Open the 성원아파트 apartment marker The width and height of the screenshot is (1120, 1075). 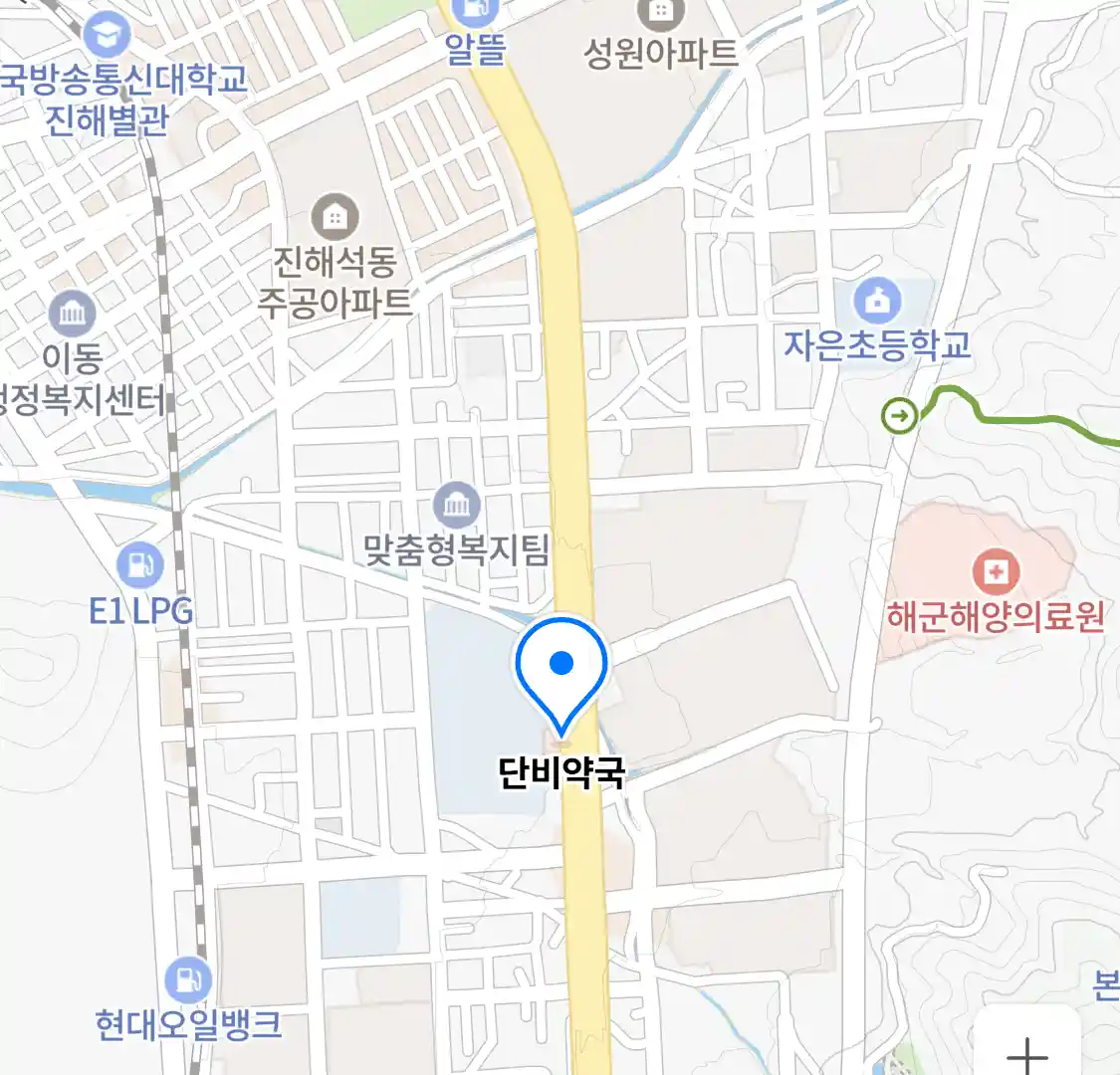point(660,14)
